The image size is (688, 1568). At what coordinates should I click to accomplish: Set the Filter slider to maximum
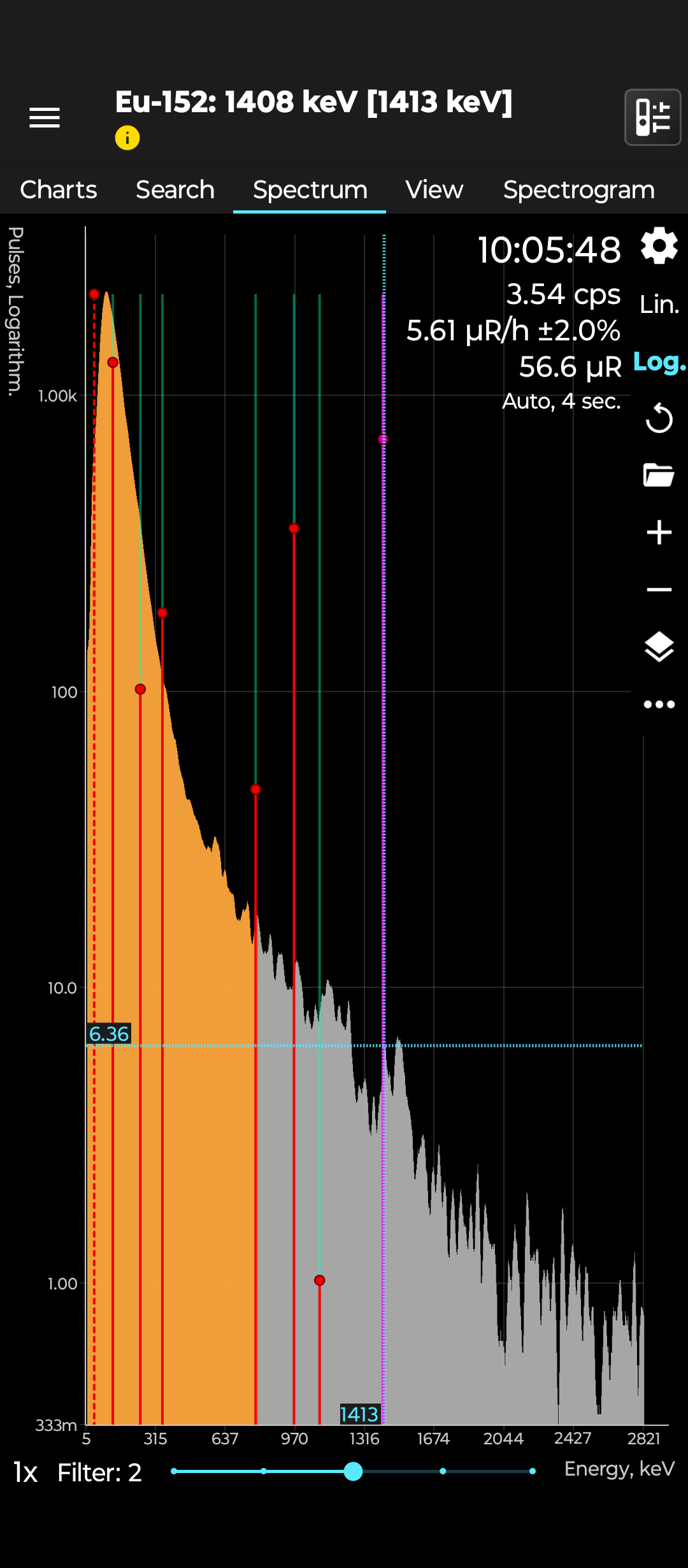[533, 1471]
